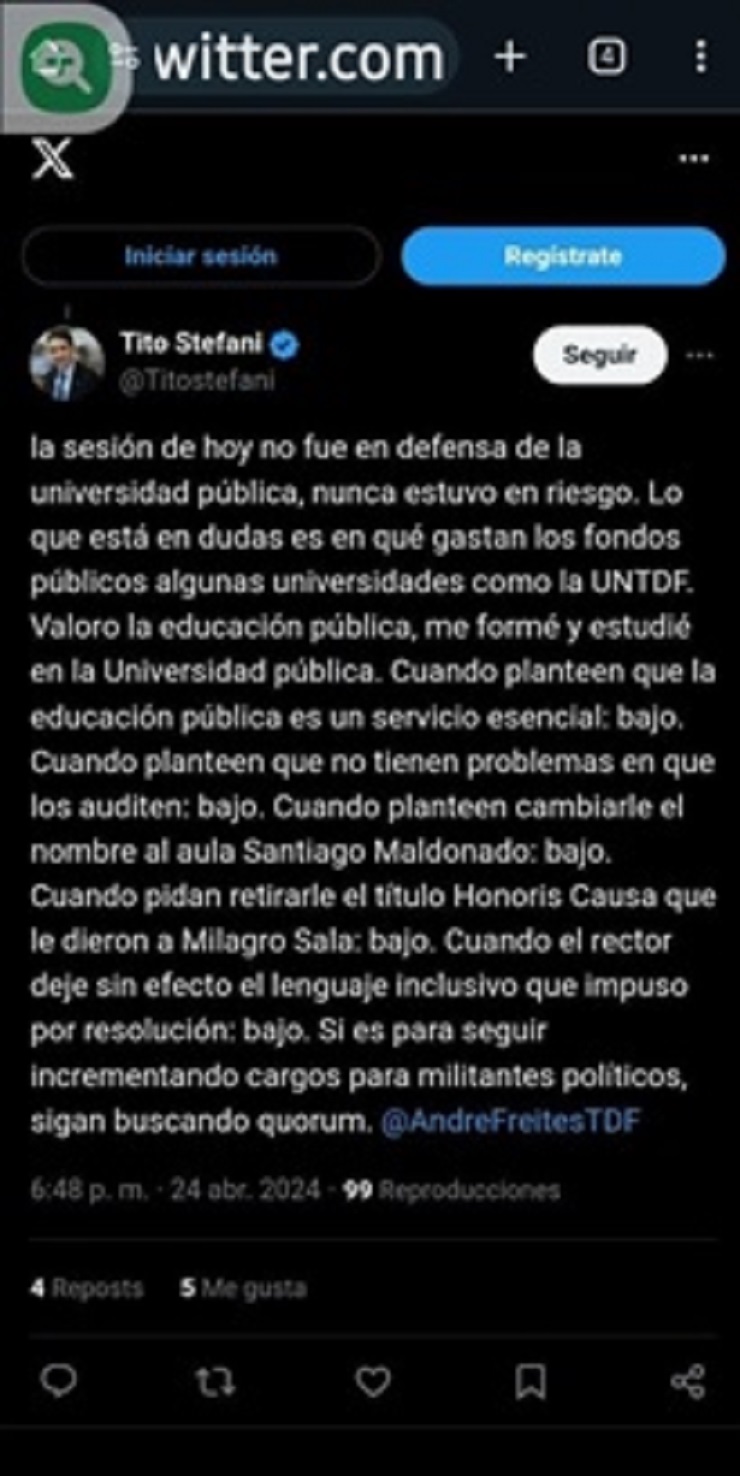The width and height of the screenshot is (740, 1476).
Task: Tap the twitter.com address bar
Action: click(298, 60)
